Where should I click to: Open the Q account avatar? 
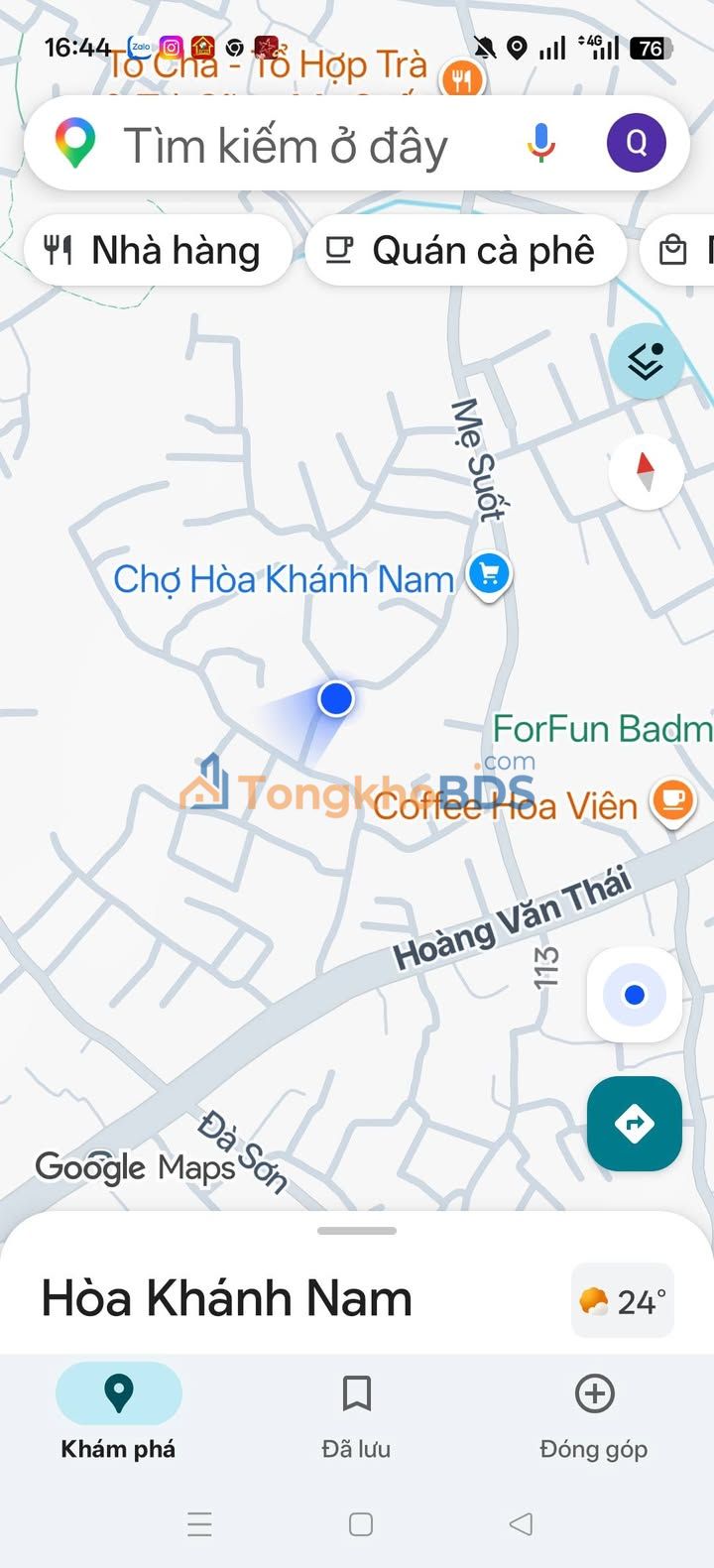(x=637, y=144)
